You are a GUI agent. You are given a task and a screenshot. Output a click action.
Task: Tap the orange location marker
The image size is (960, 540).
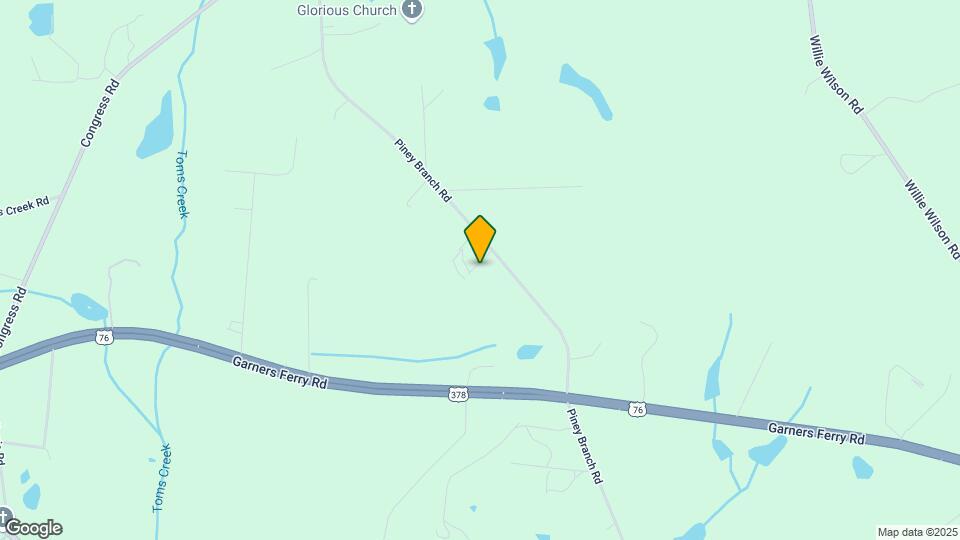tap(480, 239)
